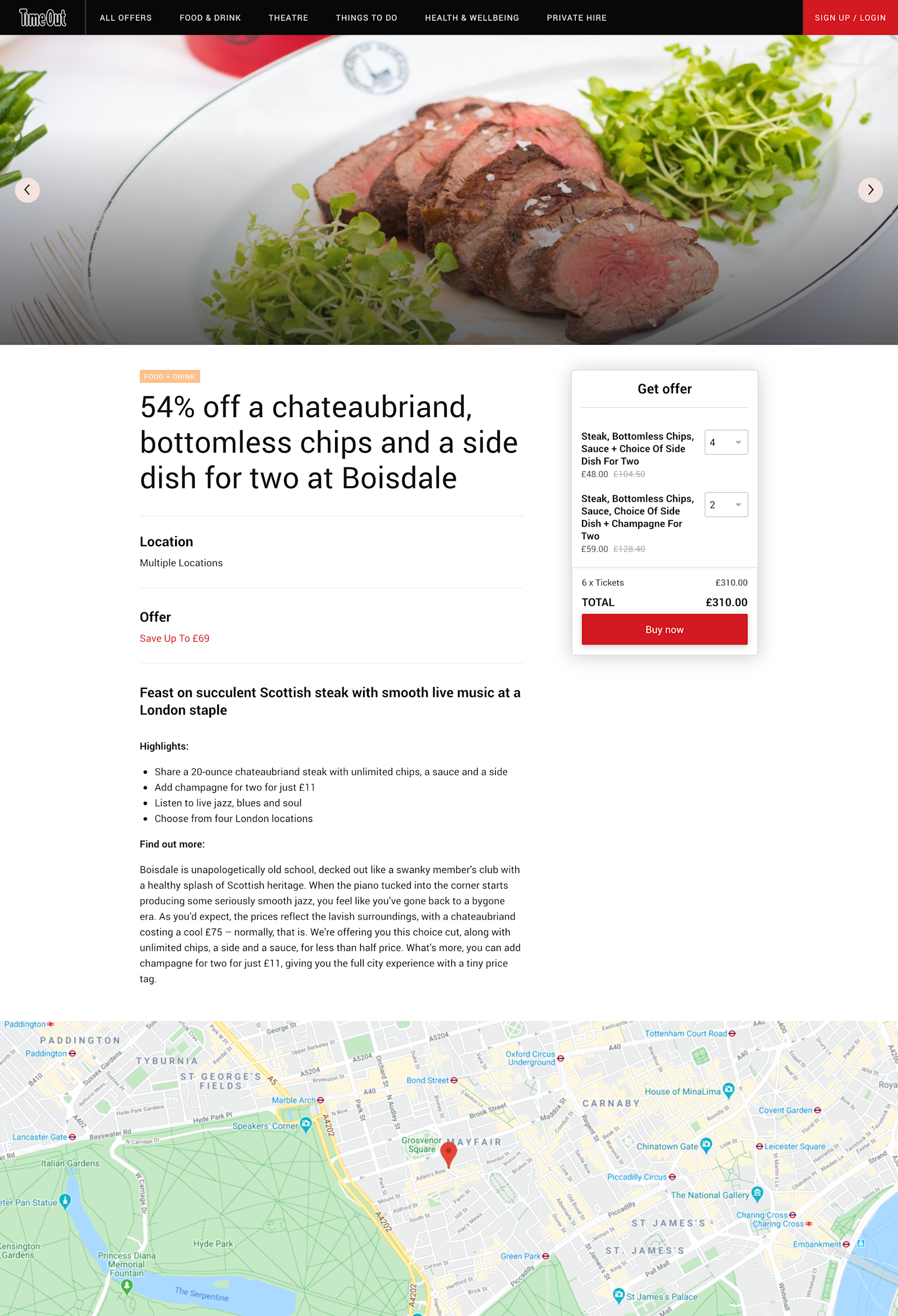Open the Time Out home logo
Viewport: 898px width, 1316px height.
pyautogui.click(x=43, y=17)
